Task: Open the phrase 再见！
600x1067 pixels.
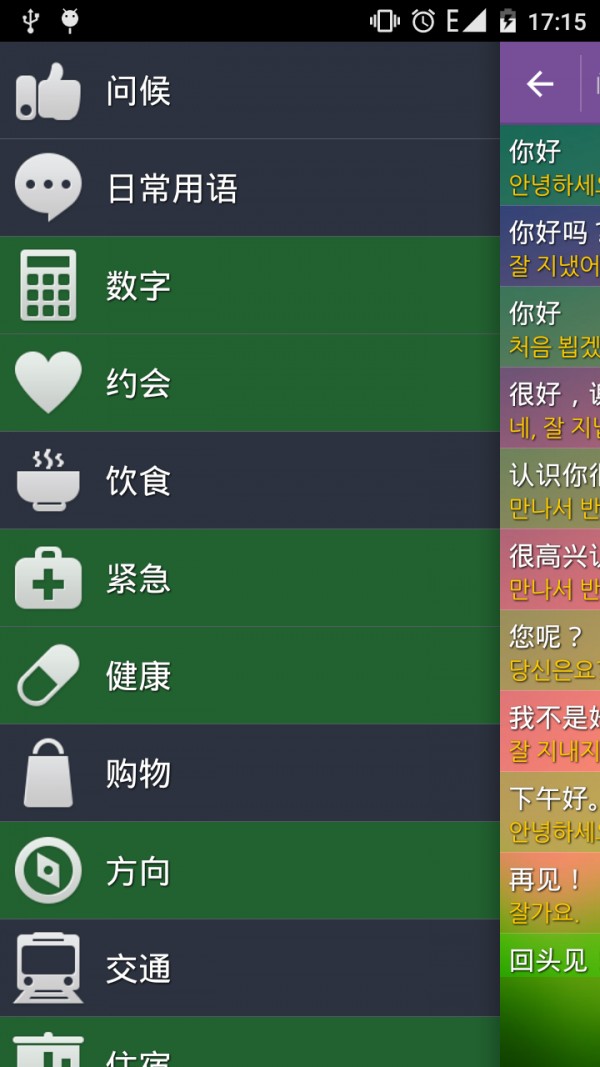Action: tap(551, 893)
